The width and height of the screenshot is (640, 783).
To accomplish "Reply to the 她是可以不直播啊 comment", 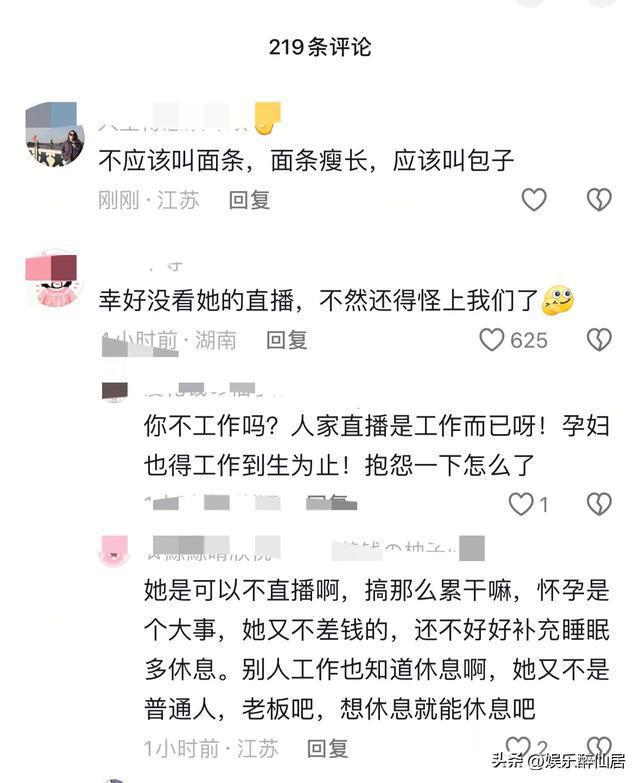I will click(x=327, y=747).
